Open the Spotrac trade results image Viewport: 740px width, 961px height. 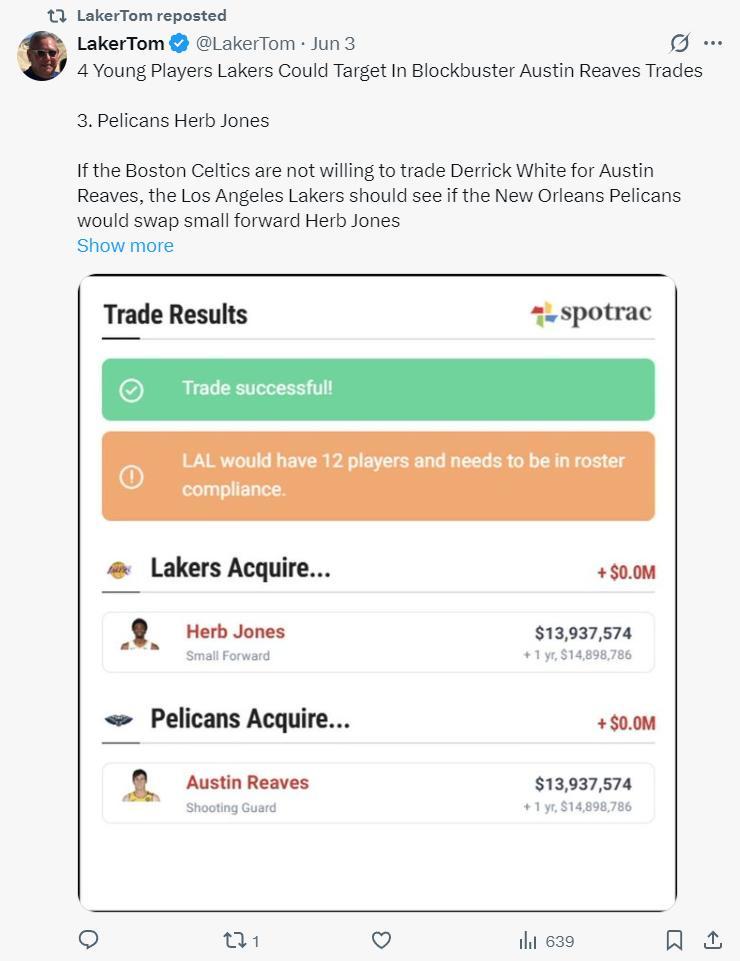(x=377, y=592)
